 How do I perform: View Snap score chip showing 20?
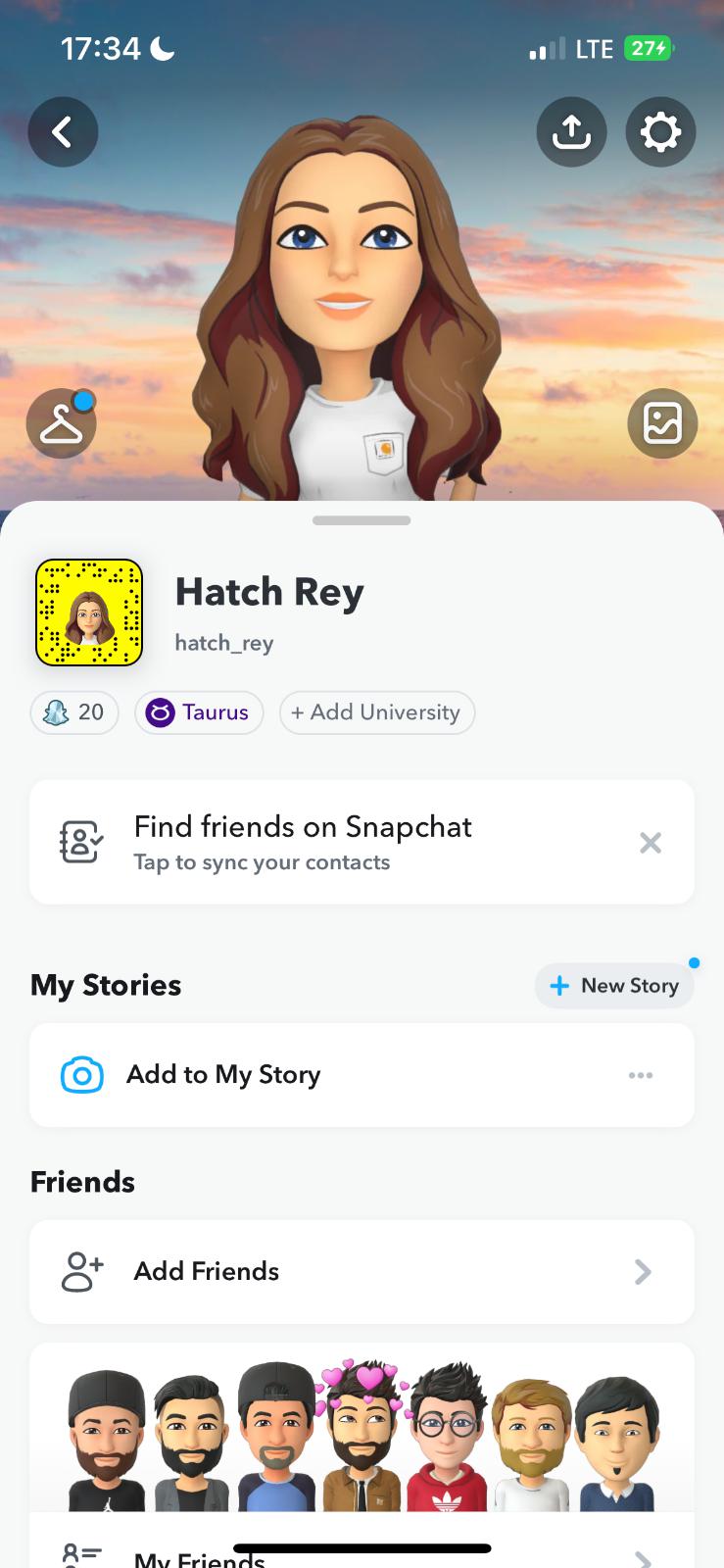coord(74,712)
